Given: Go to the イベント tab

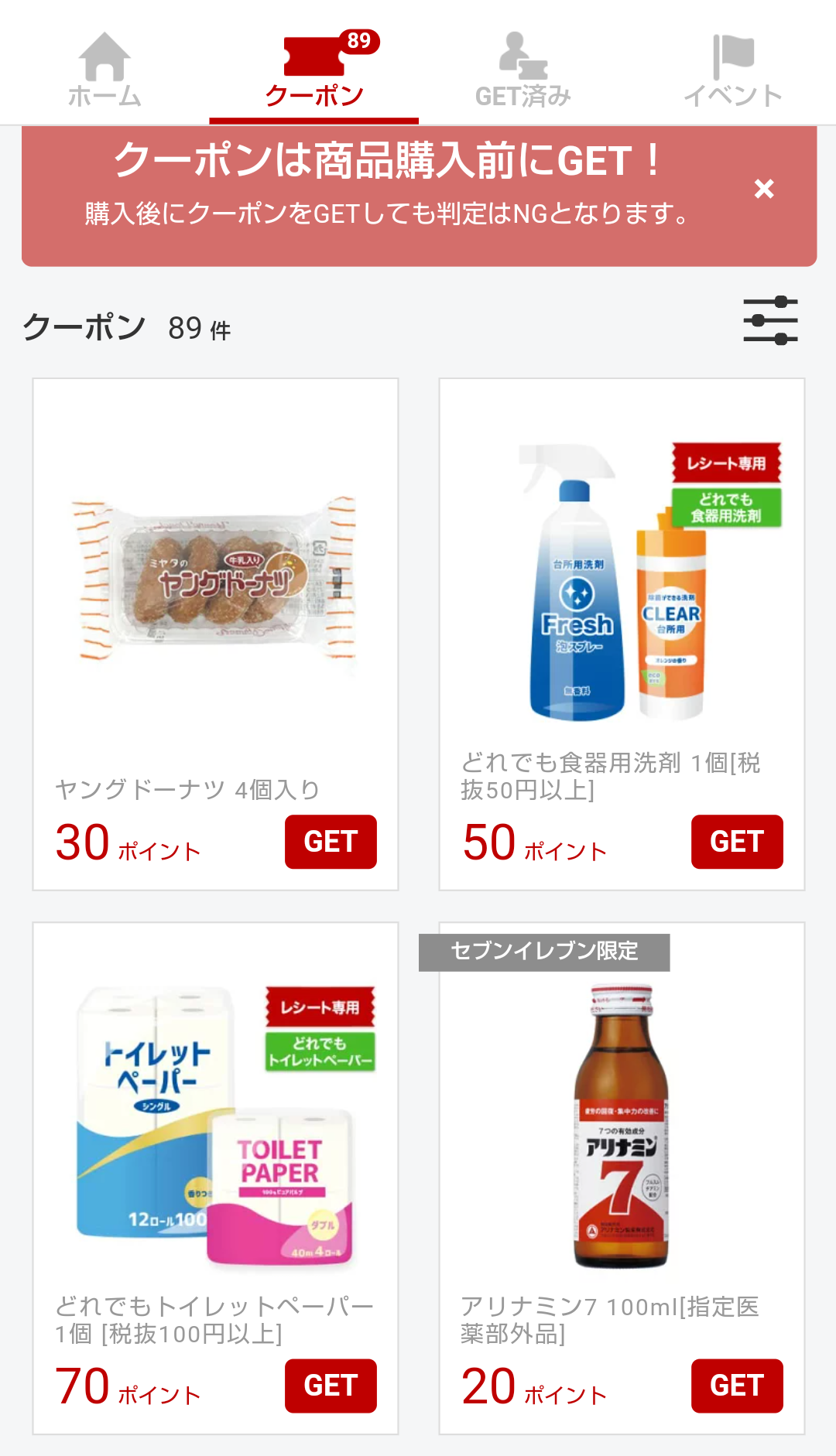Looking at the screenshot, I should 732,70.
